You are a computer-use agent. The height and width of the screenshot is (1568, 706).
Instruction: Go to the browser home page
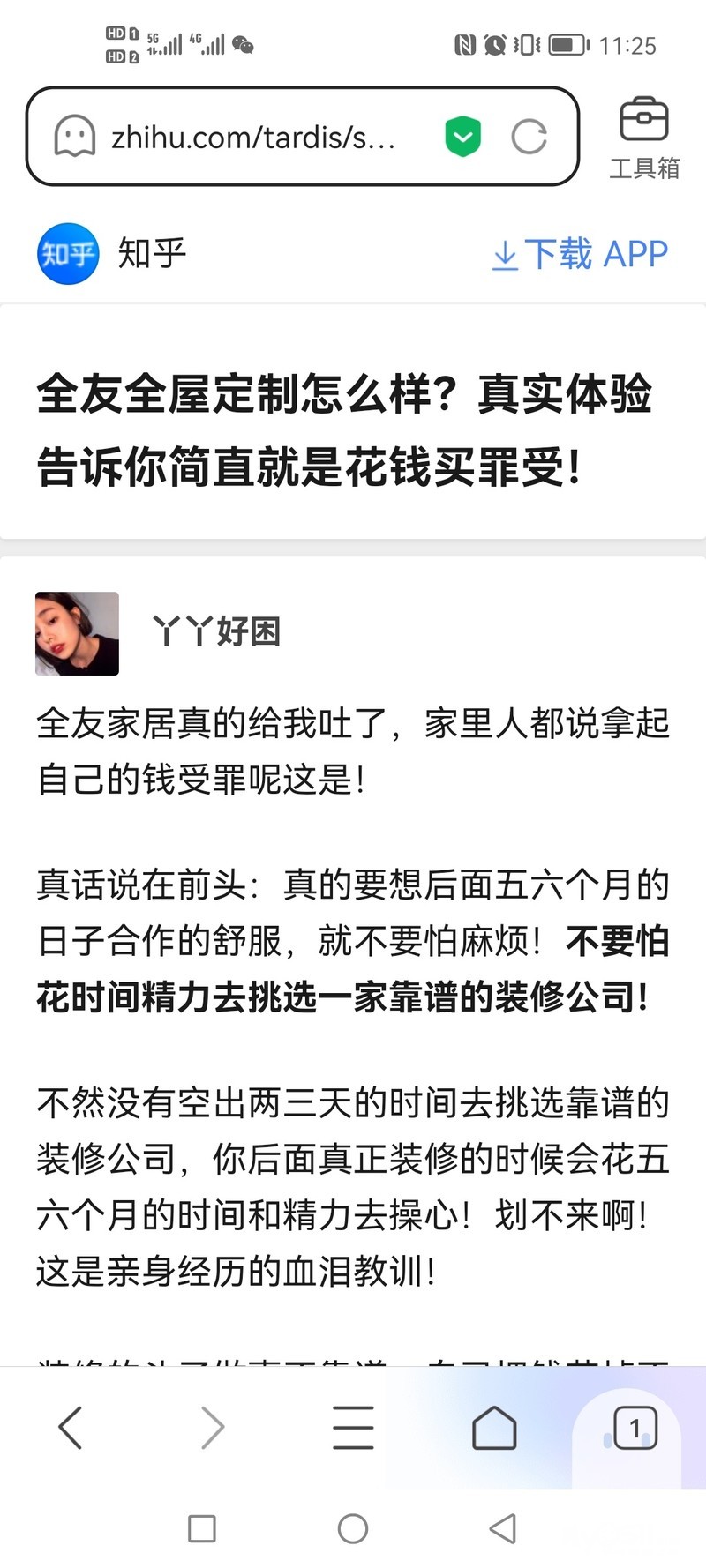[x=494, y=1427]
